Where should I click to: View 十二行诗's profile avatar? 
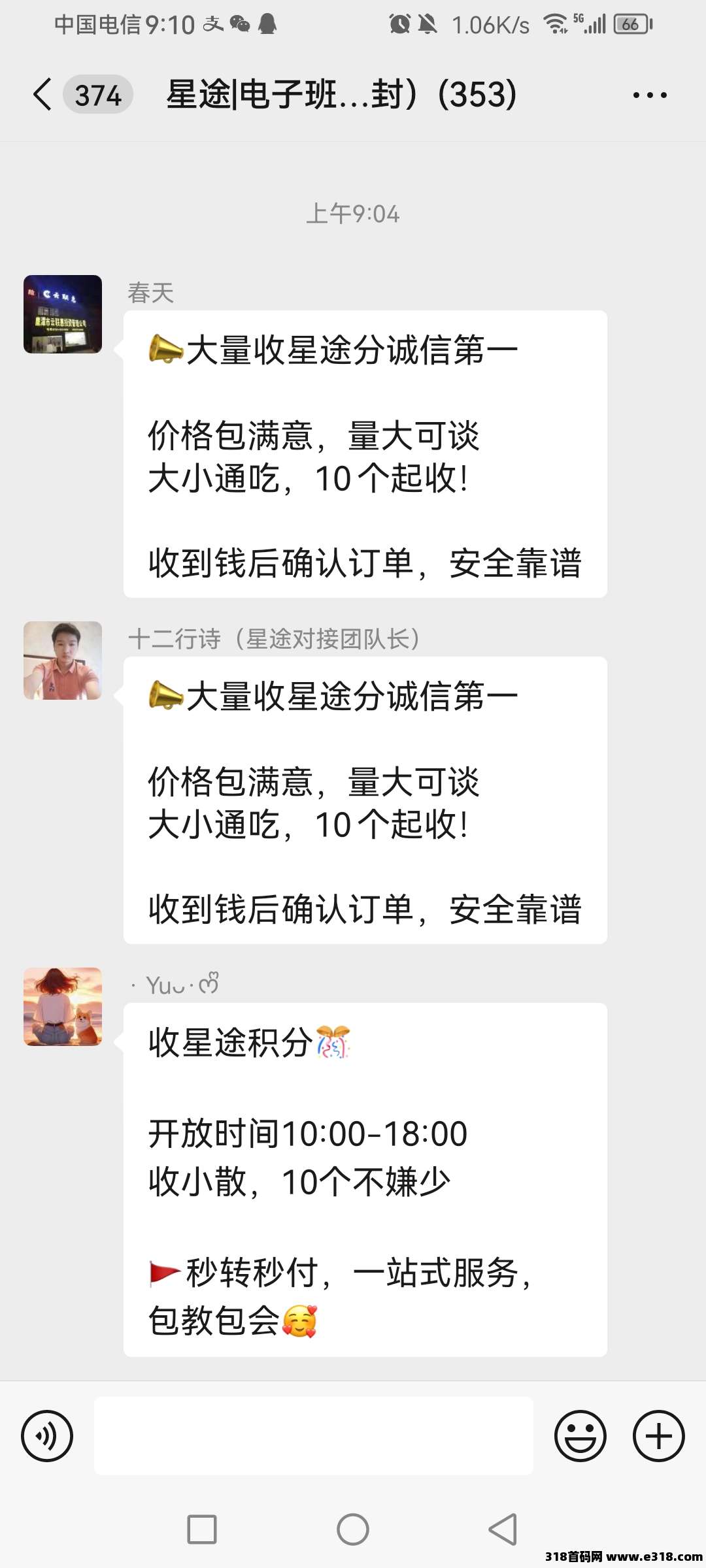tap(63, 661)
